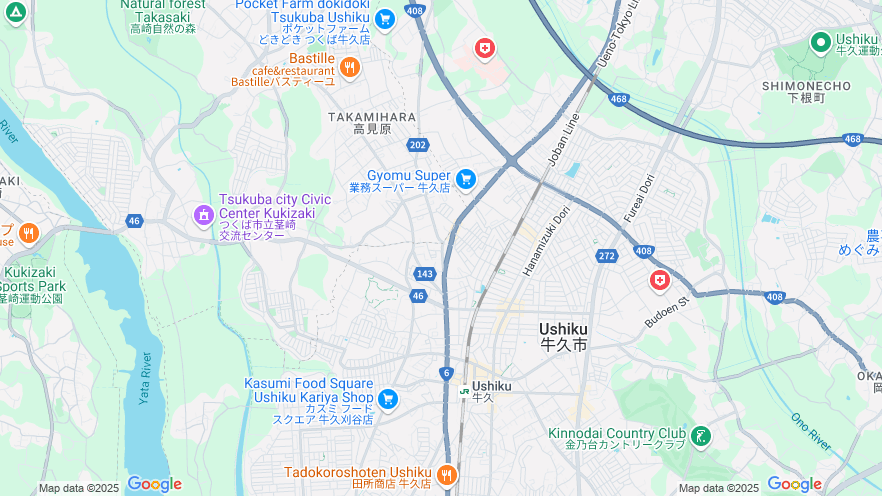Open the Tadokoroshoten Ushiku restaurant marker
Viewport: 882px width, 496px height.
tap(446, 474)
